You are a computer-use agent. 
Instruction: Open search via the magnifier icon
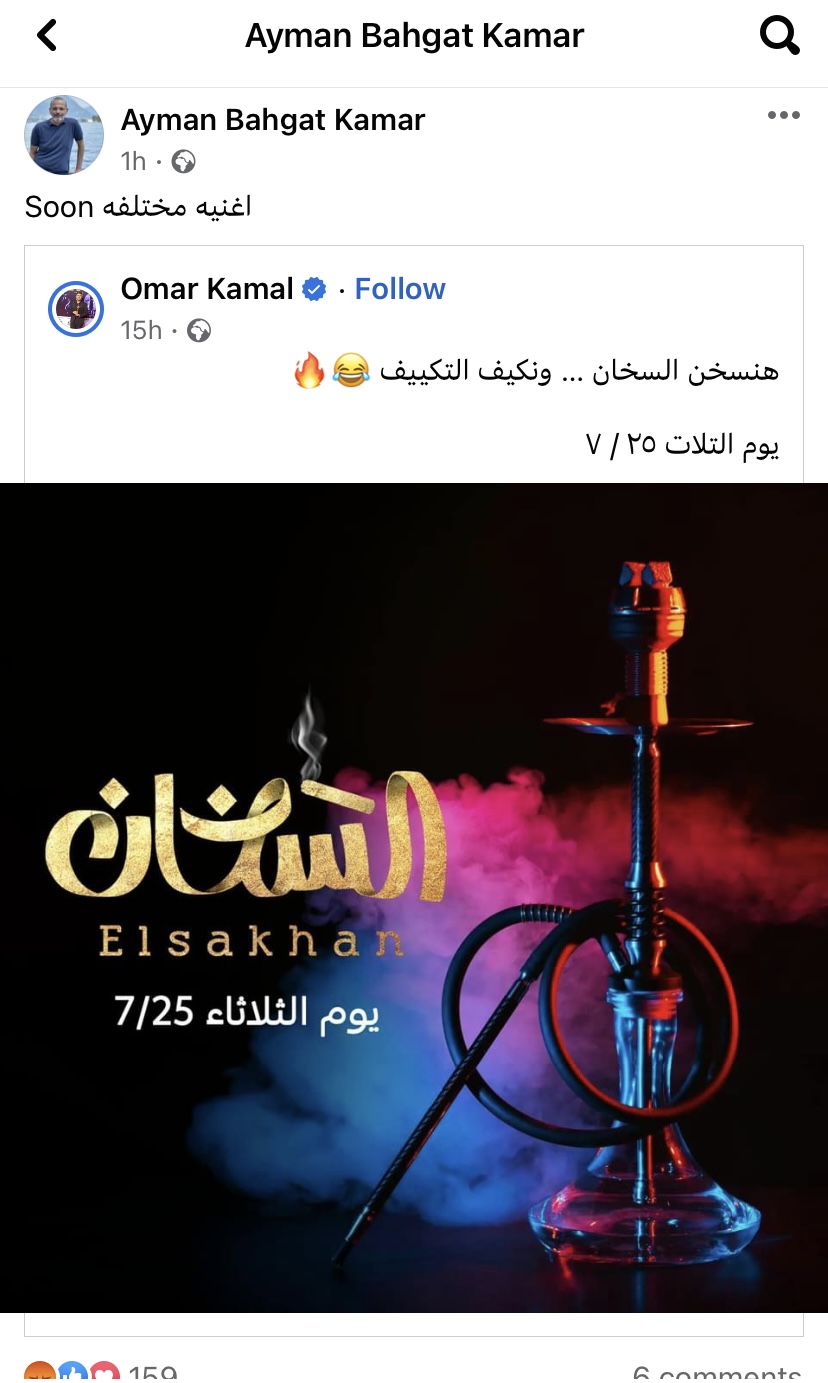pos(779,36)
